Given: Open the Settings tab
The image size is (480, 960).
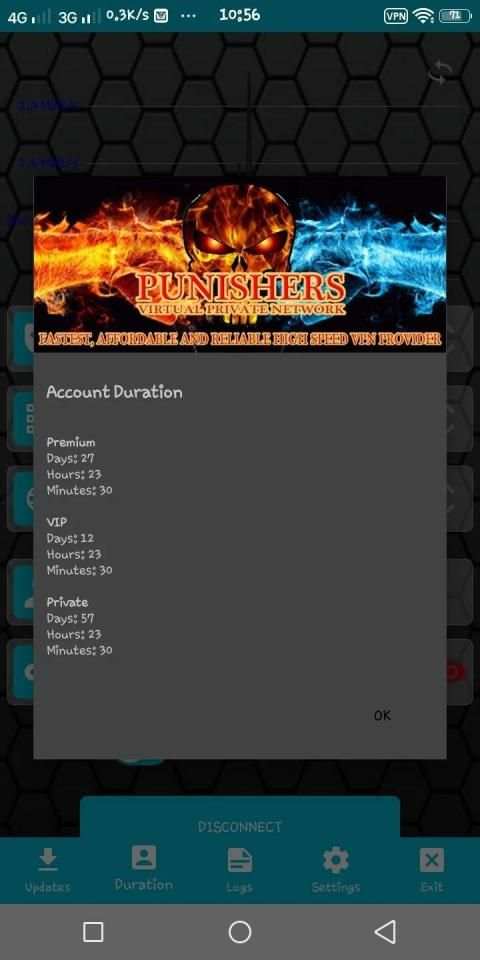Looking at the screenshot, I should pyautogui.click(x=336, y=870).
